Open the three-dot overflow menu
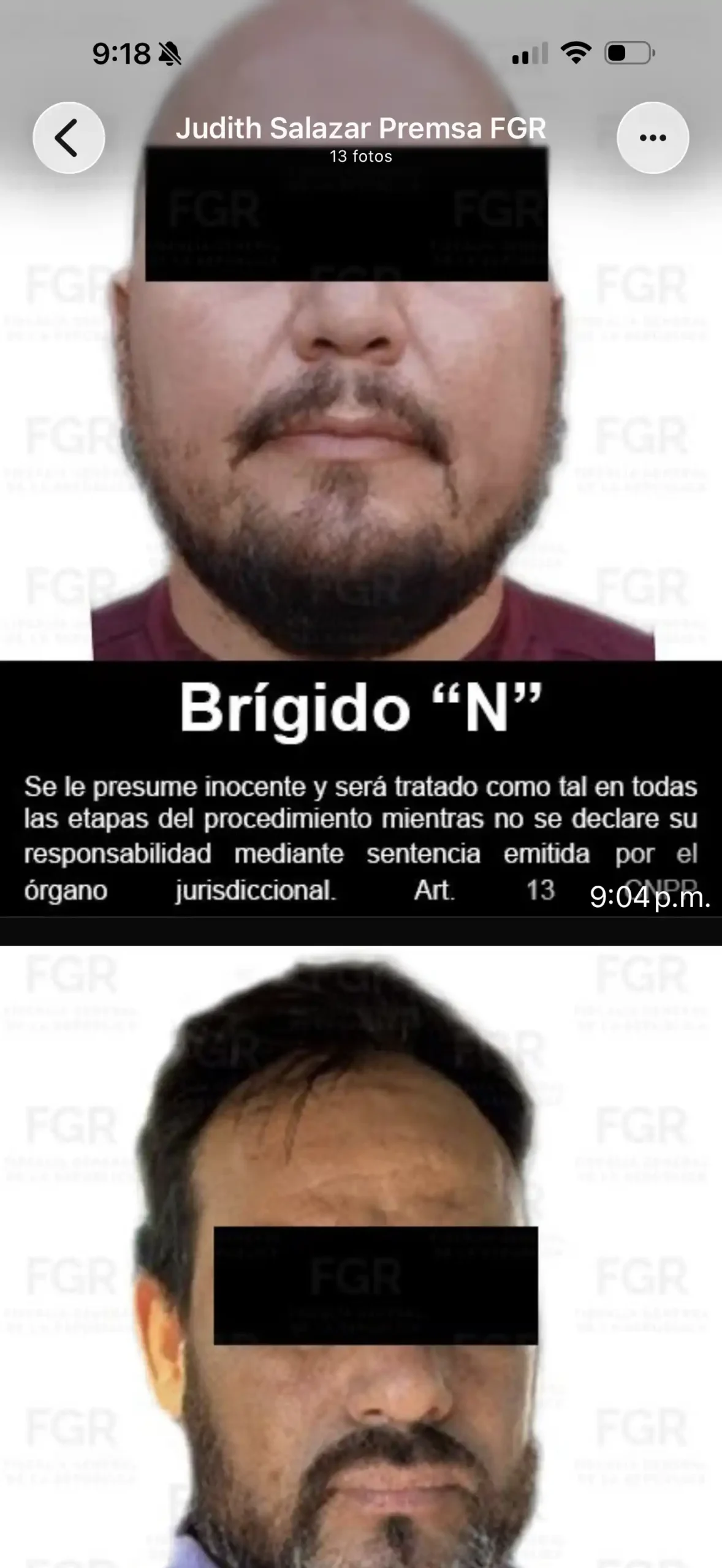The width and height of the screenshot is (722, 1568). [652, 138]
